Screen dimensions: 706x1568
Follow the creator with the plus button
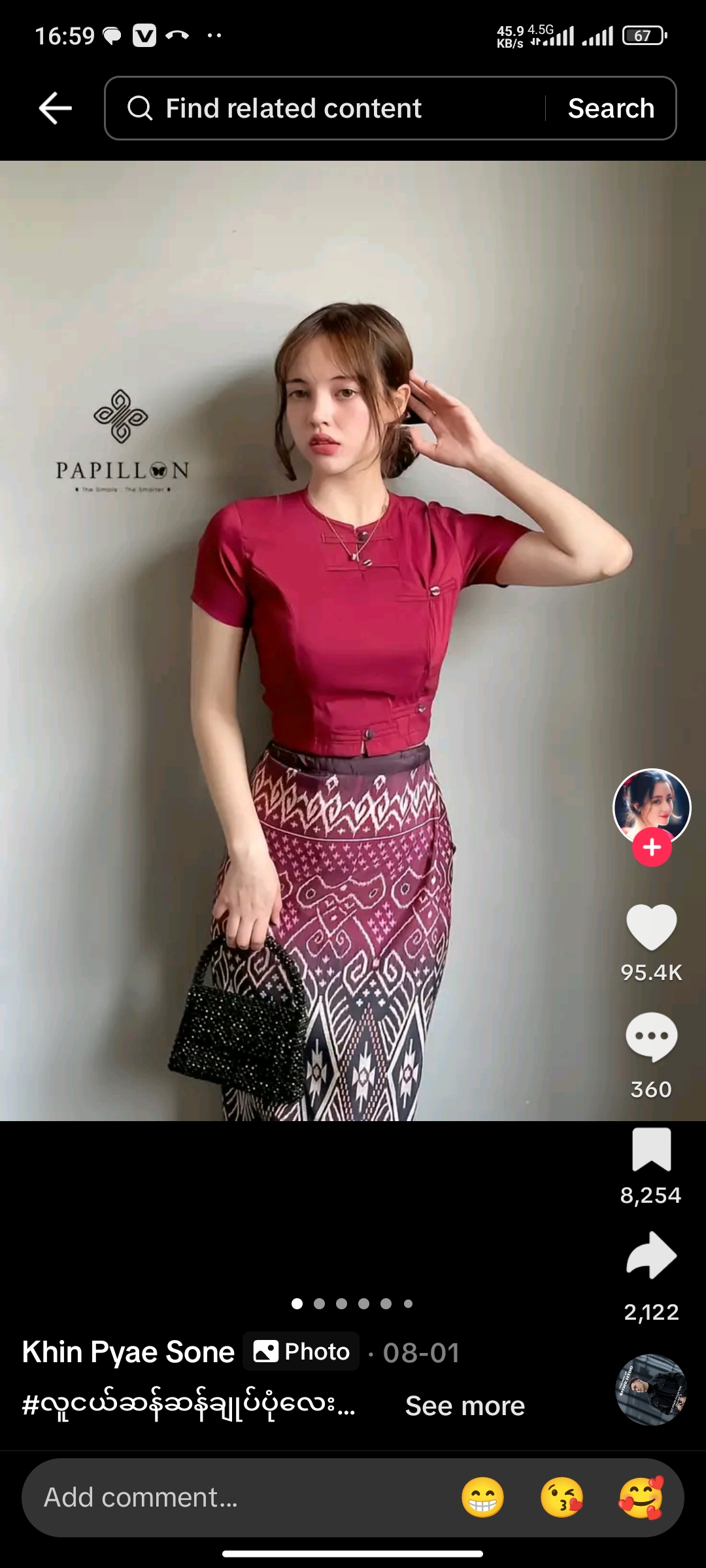pyautogui.click(x=652, y=847)
